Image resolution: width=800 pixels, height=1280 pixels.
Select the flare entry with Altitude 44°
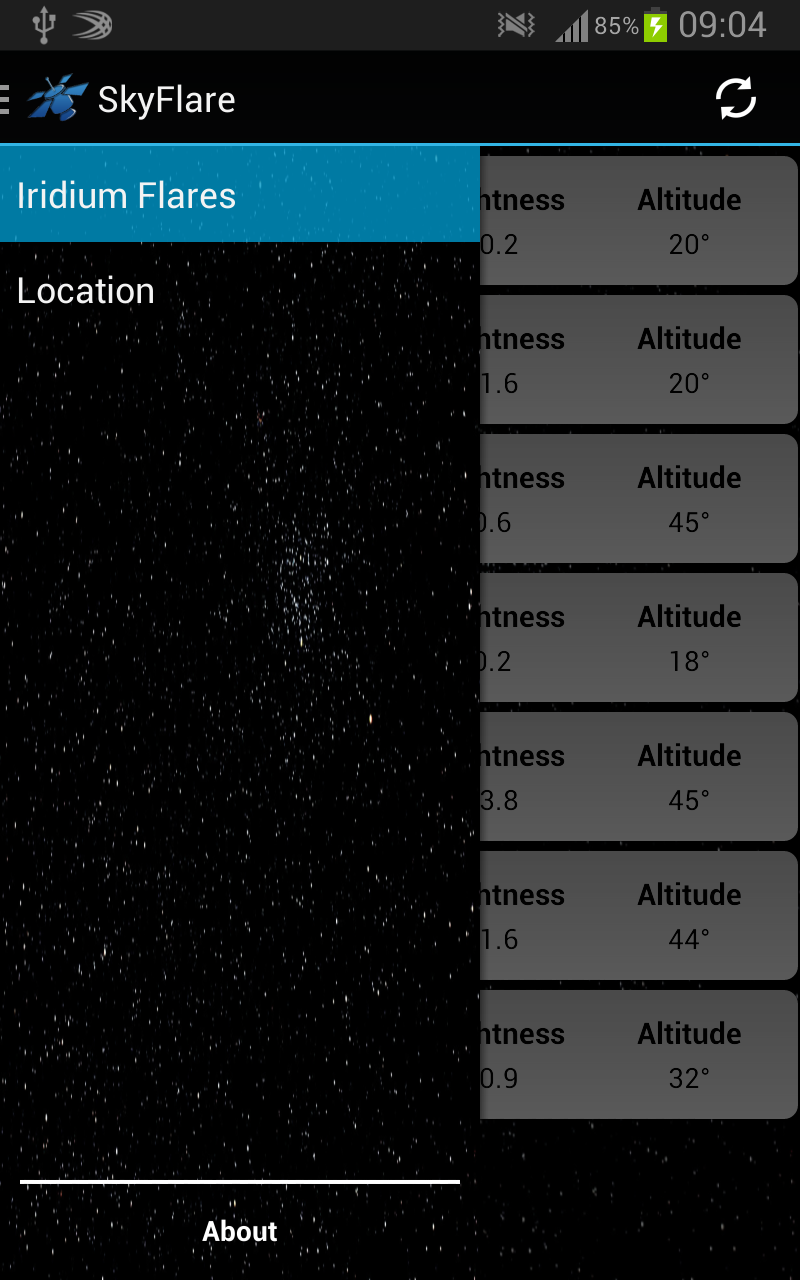click(640, 915)
